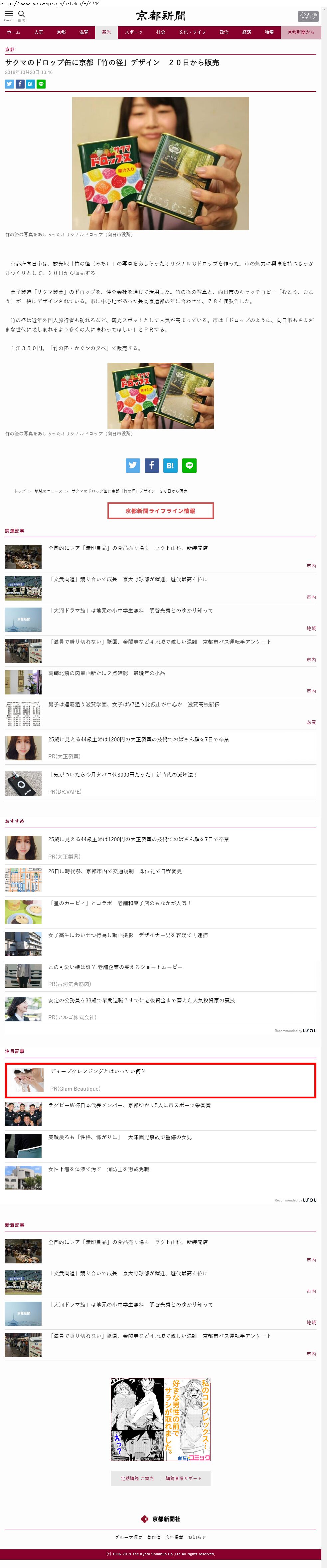Open the search icon
327x1568 pixels.
click(21, 15)
